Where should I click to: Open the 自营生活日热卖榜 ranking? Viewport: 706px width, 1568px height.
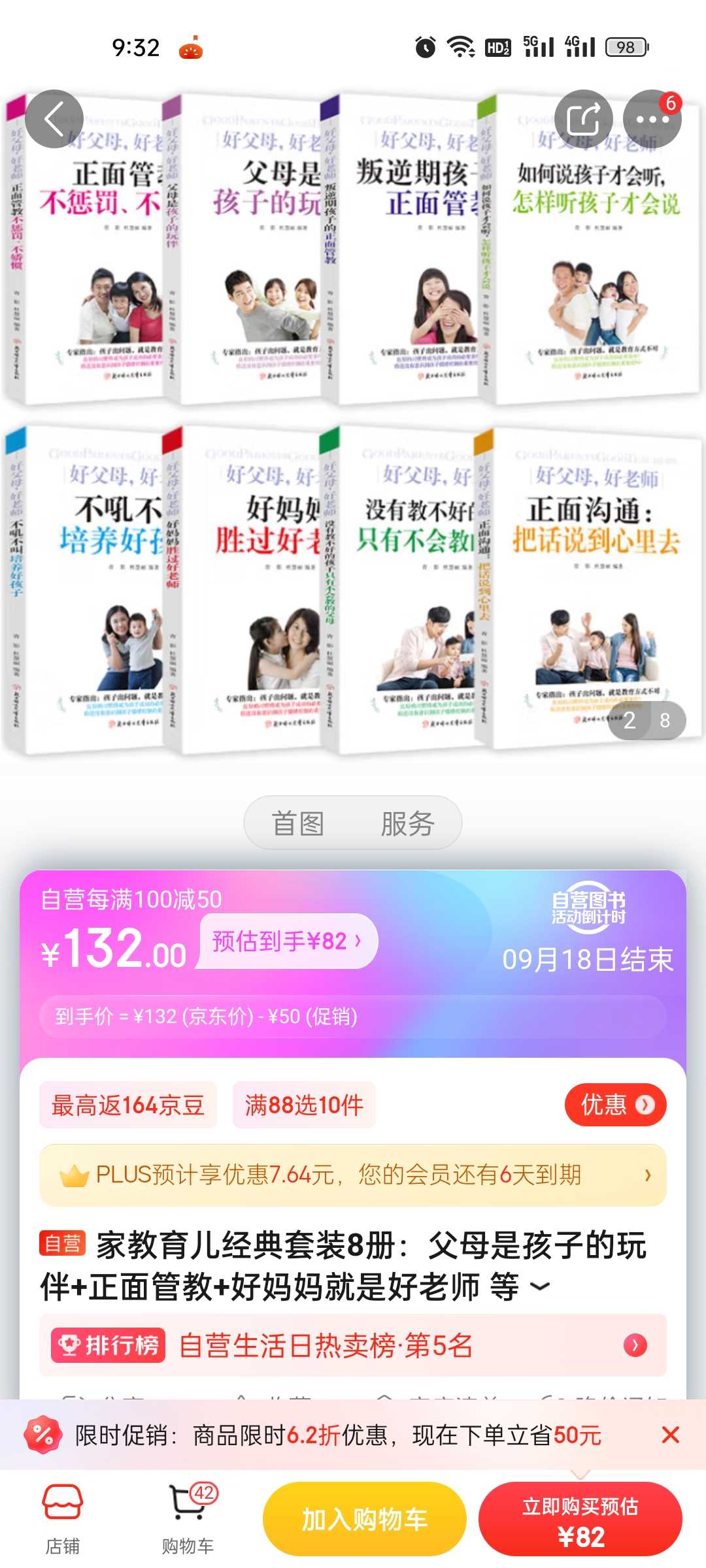(353, 1345)
